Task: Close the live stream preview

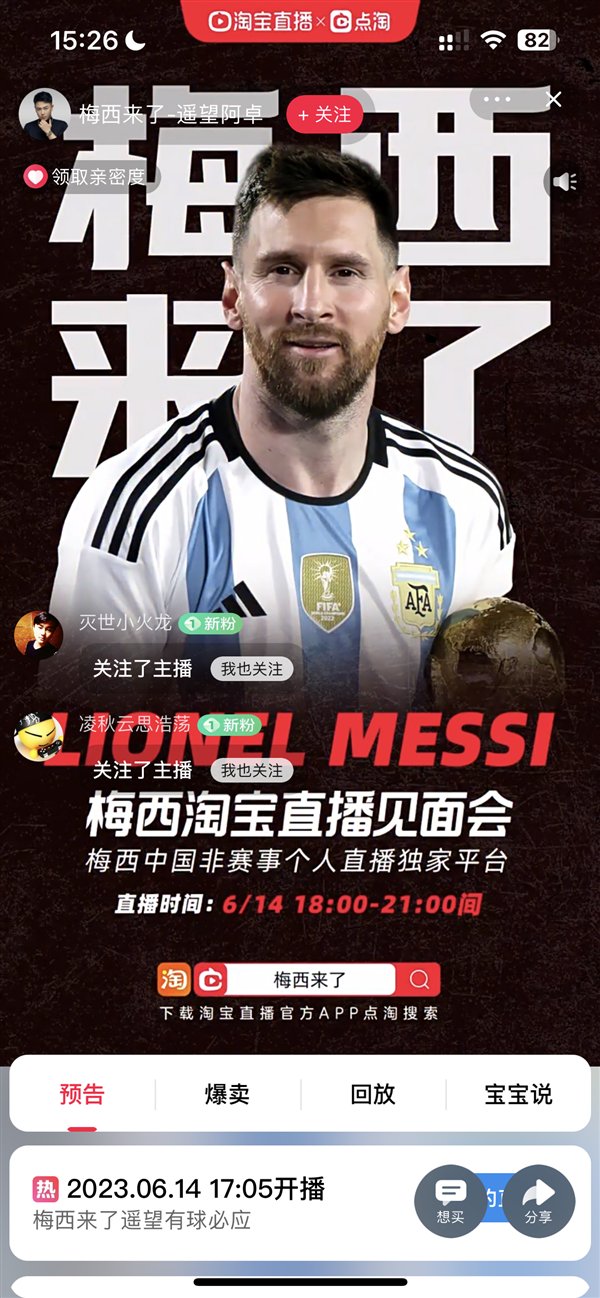Action: 554,99
